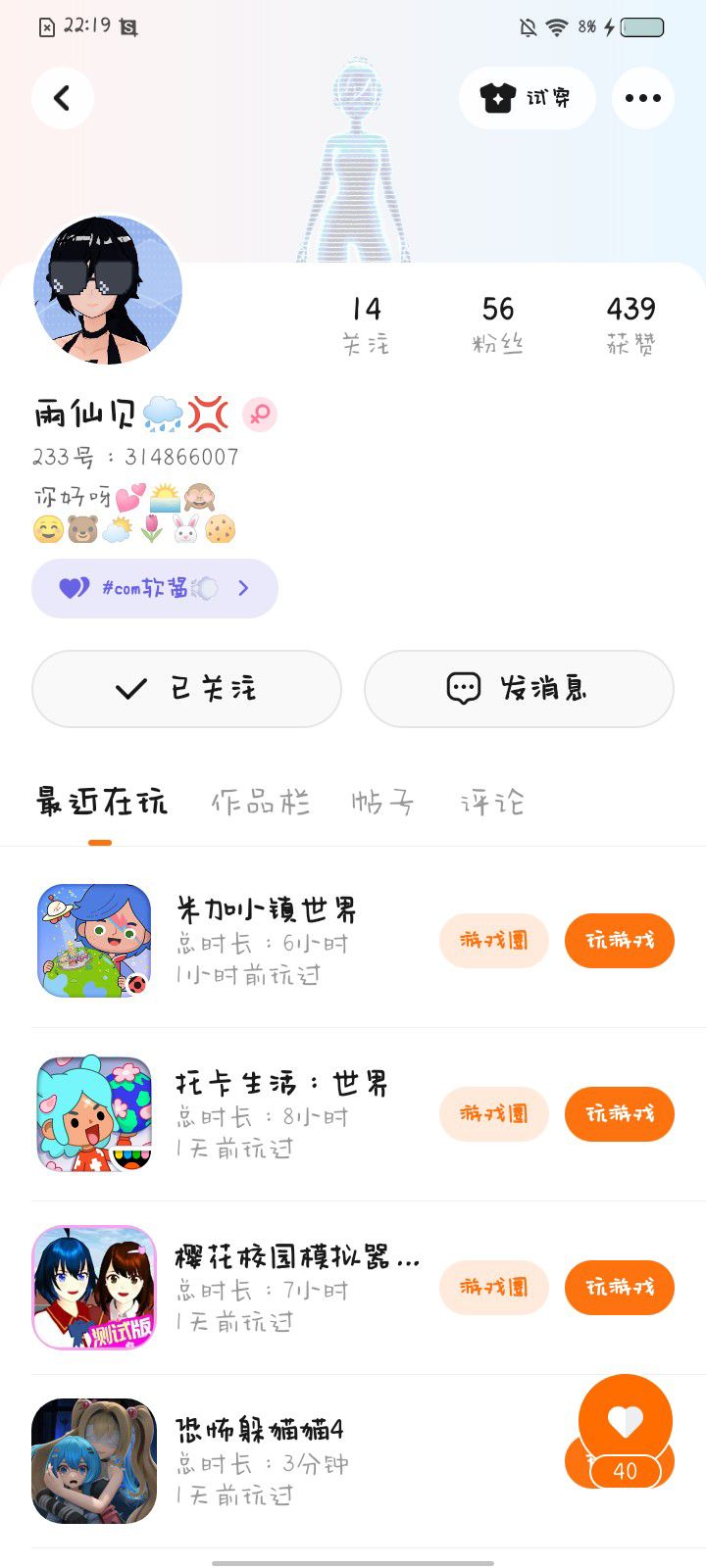Send a message with 发消息

pyautogui.click(x=519, y=689)
